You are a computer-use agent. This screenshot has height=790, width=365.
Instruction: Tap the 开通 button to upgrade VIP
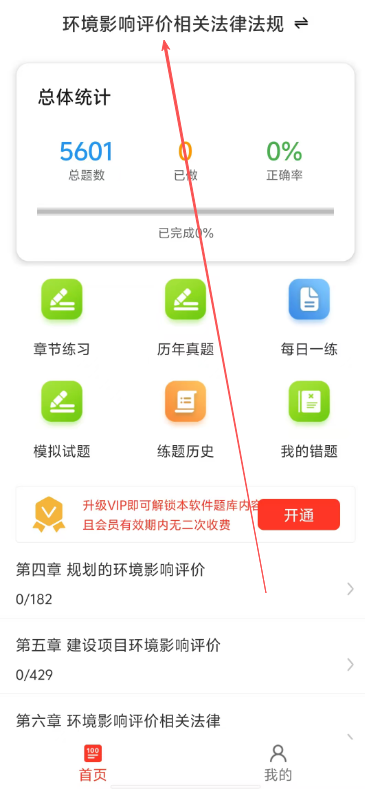(x=299, y=514)
